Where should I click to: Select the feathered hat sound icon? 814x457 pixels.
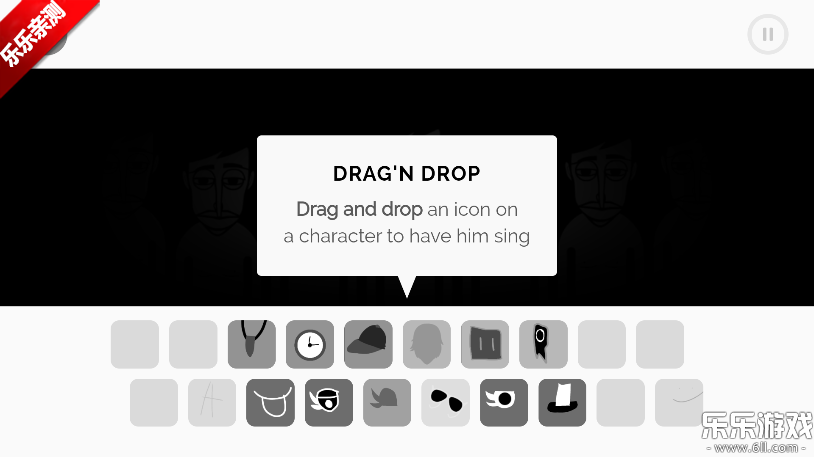[387, 403]
